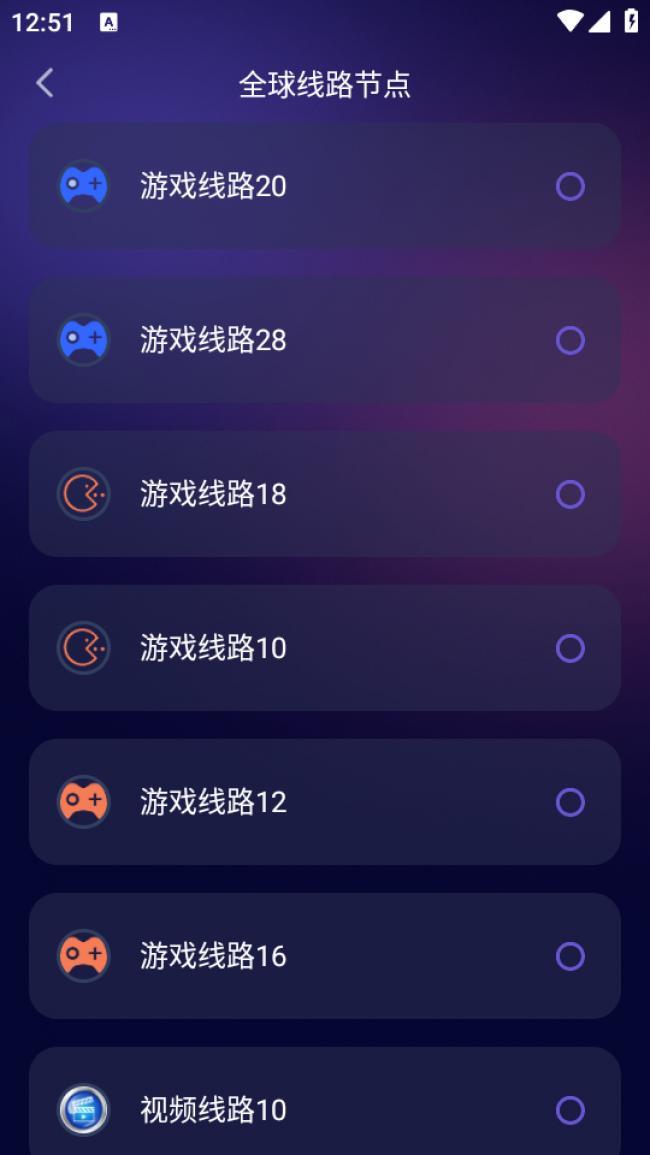Choose the 游戏线路16 route
The width and height of the screenshot is (650, 1155).
coord(569,957)
